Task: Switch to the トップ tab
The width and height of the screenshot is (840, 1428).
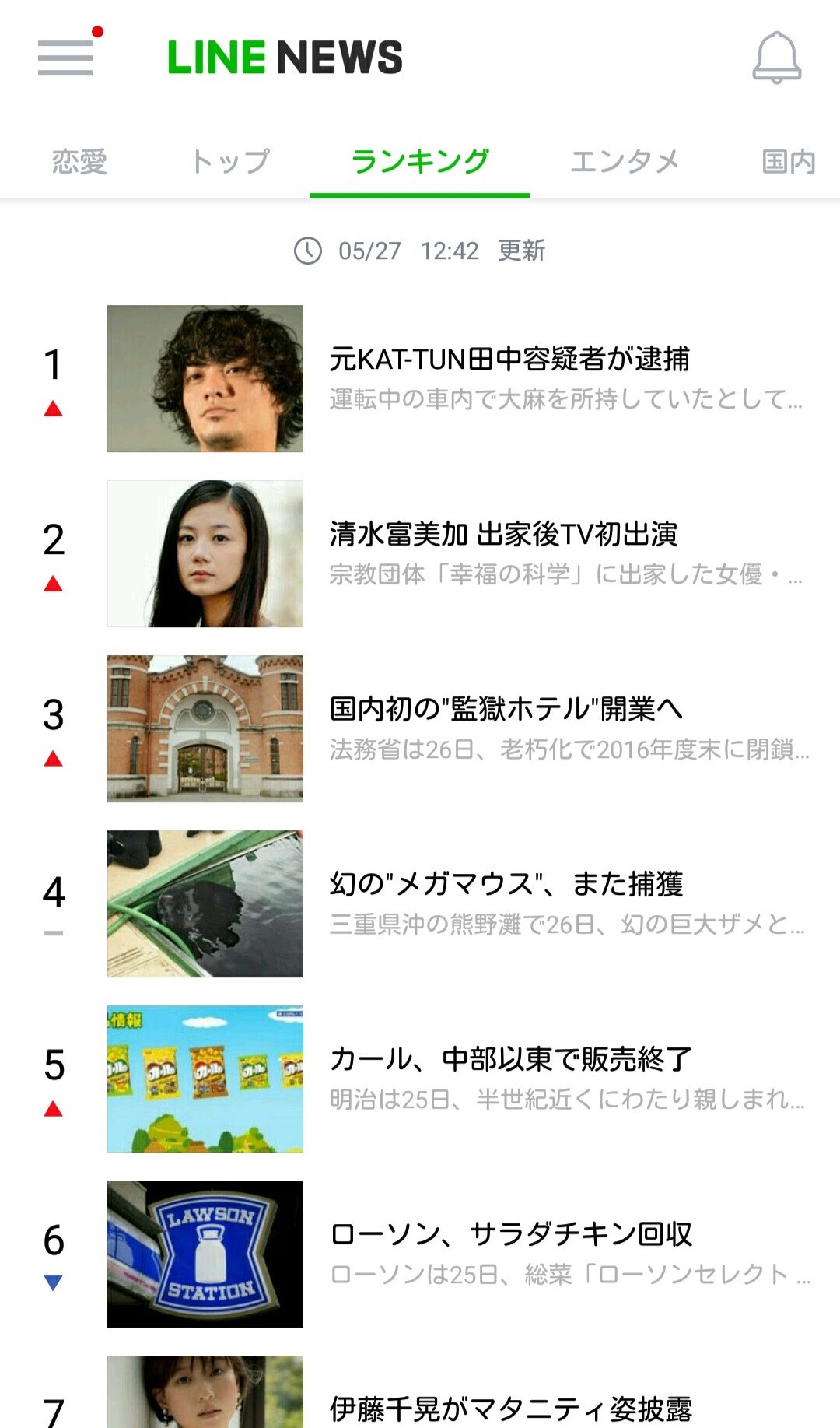Action: pyautogui.click(x=230, y=162)
